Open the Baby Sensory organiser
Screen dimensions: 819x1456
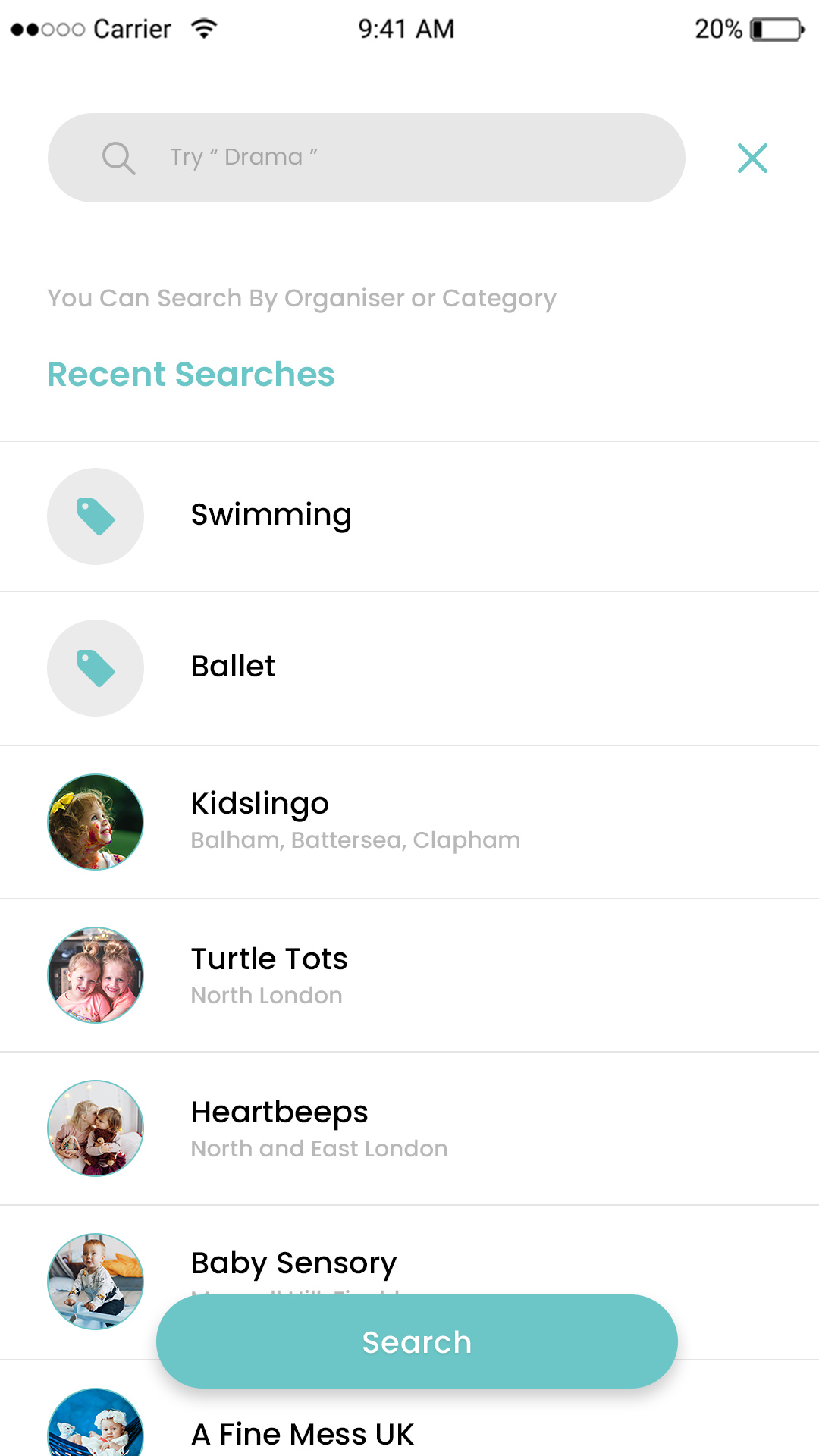click(293, 1262)
